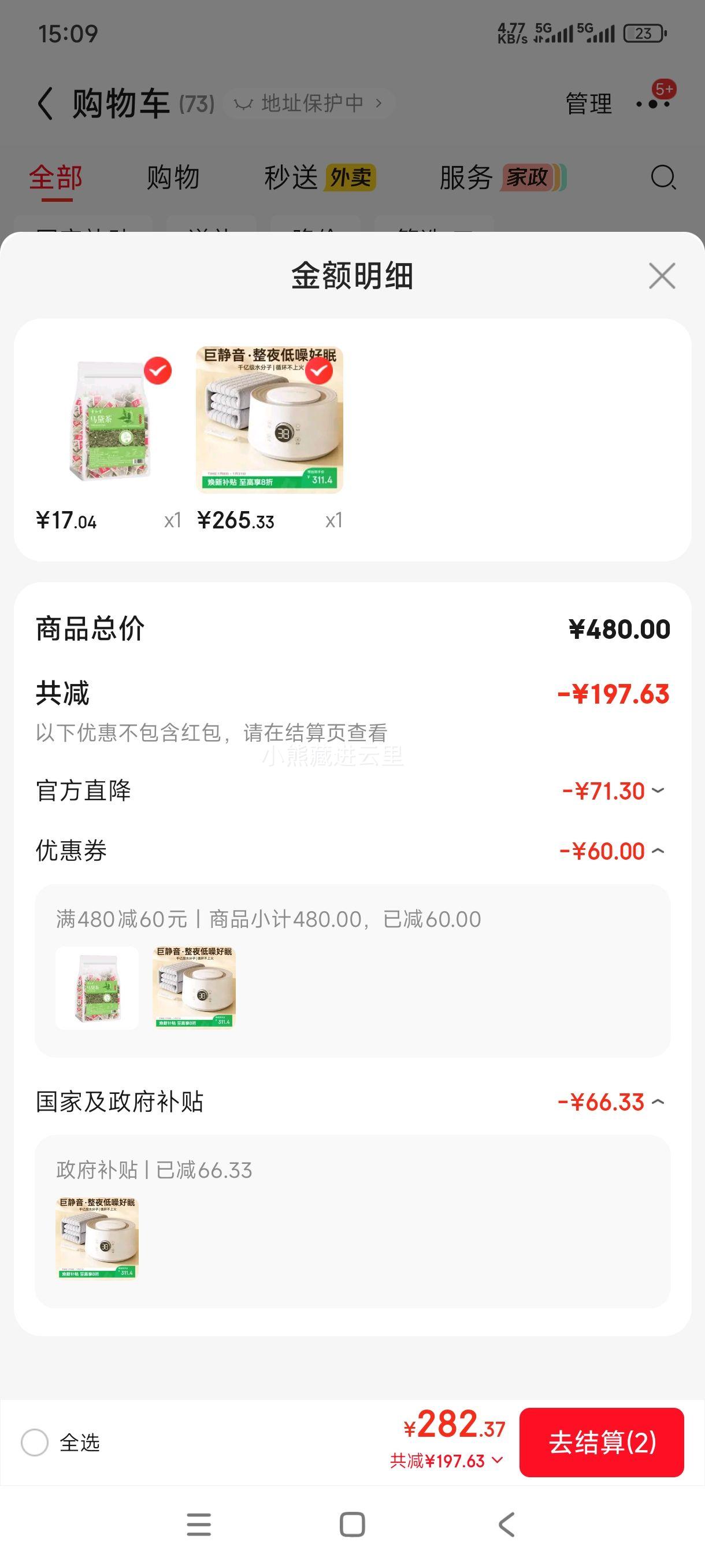Open search from the category bar
Viewport: 705px width, 1568px height.
pyautogui.click(x=662, y=177)
